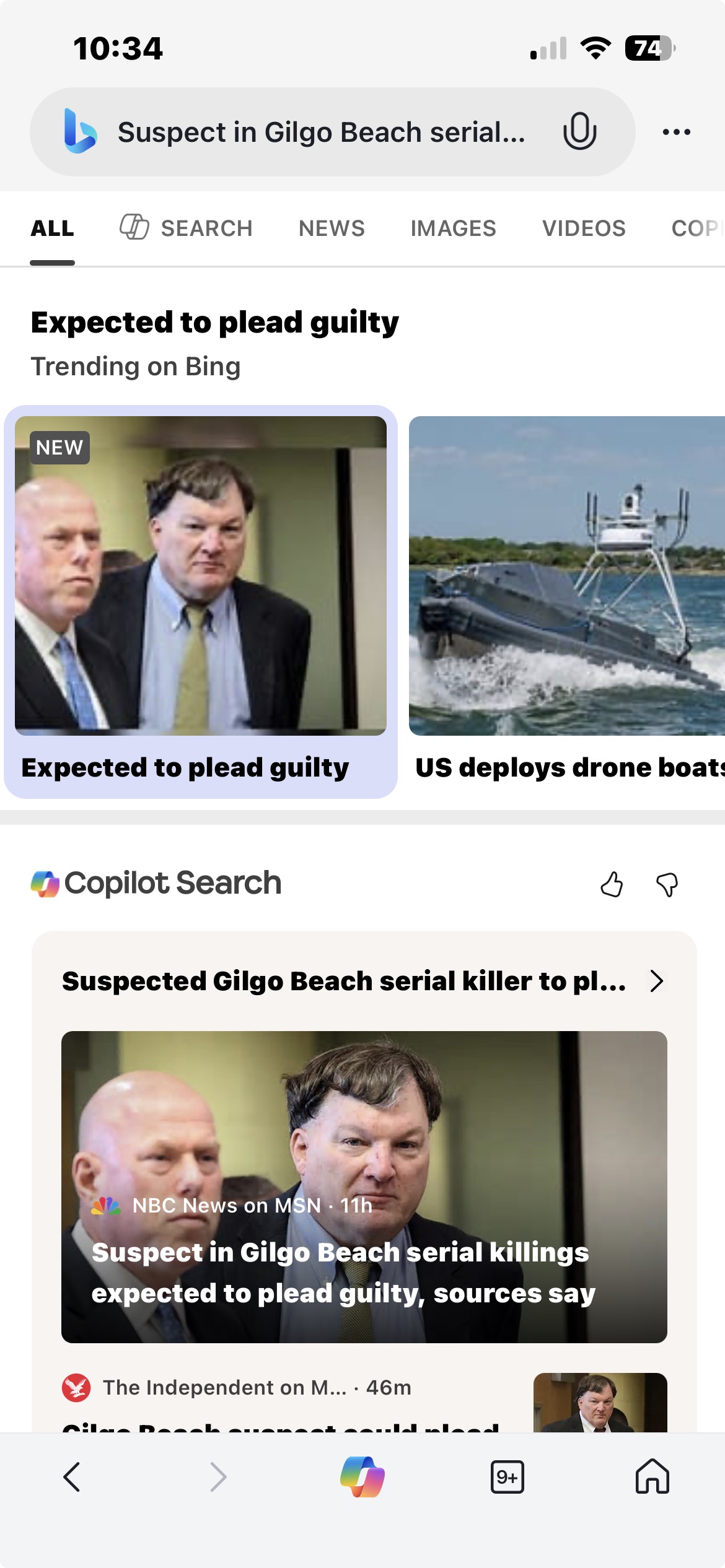Give Copilot Search a thumbs down
Screen dimensions: 725x1568
pyautogui.click(x=667, y=884)
